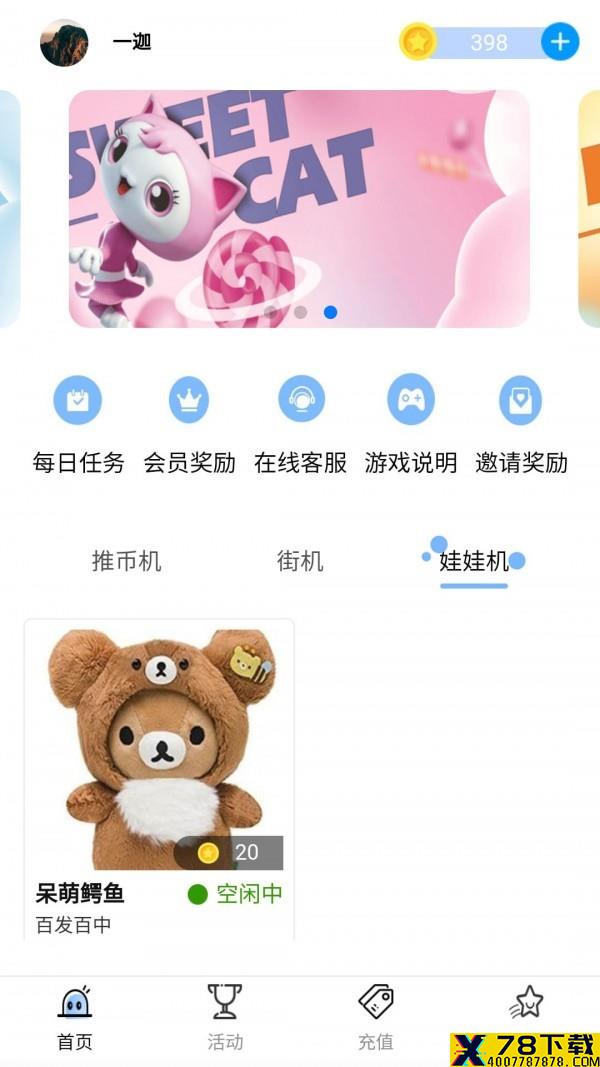Open the profile avatar of 一迦
Image resolution: width=600 pixels, height=1067 pixels.
click(x=64, y=42)
